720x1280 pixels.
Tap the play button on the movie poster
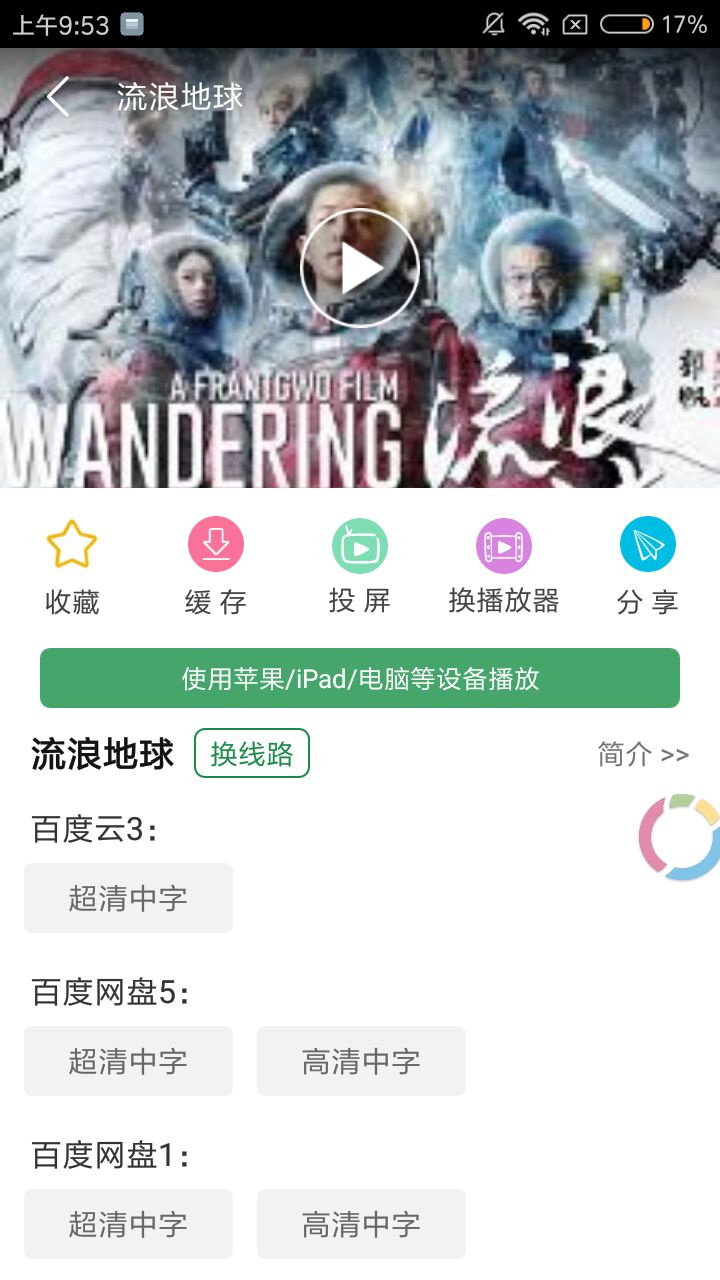[360, 268]
